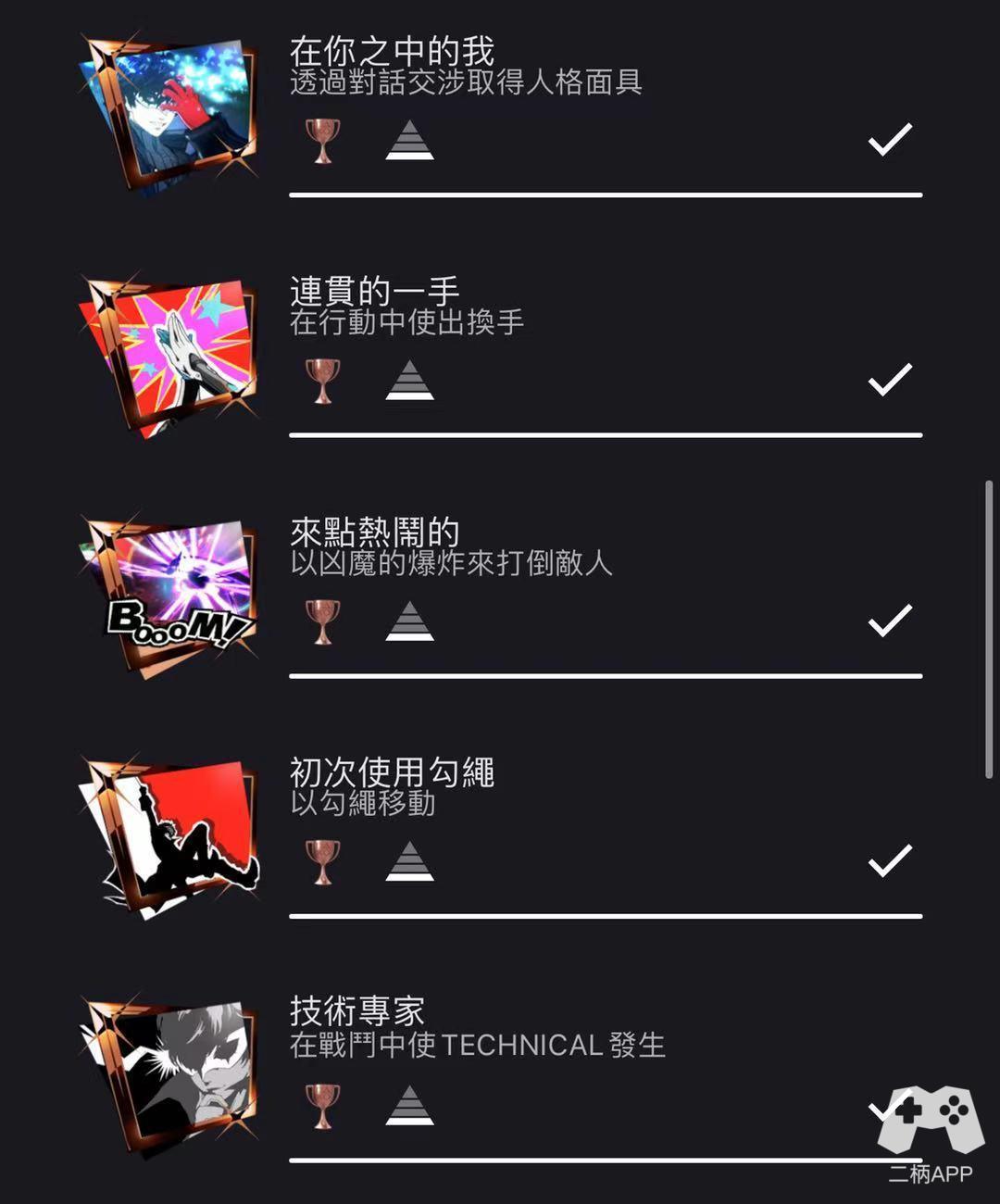Open the 連貫的一手 trophy entry

tap(374, 293)
